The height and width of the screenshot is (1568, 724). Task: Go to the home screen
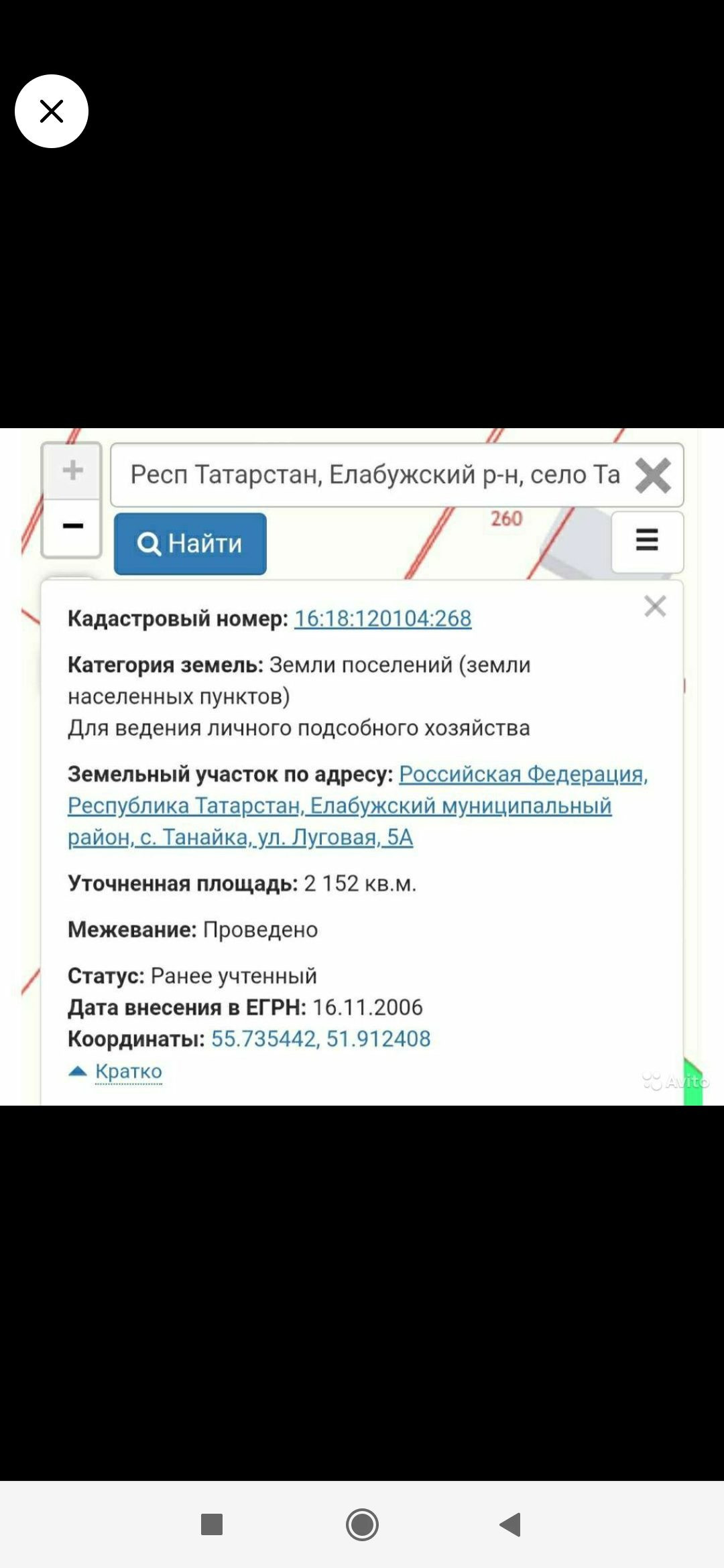(x=362, y=1524)
